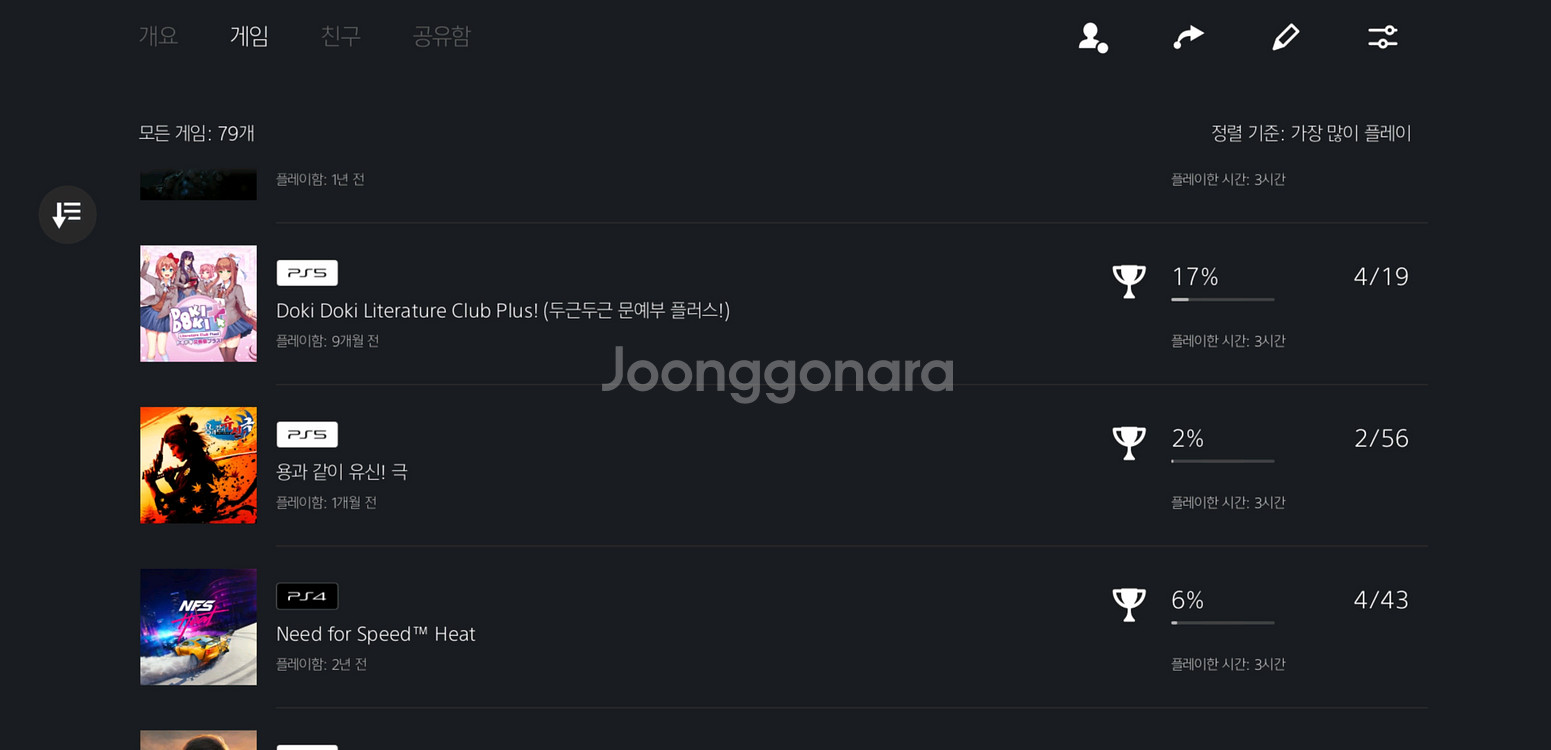Viewport: 1551px width, 750px height.
Task: Tap the round sort button
Action: (67, 214)
